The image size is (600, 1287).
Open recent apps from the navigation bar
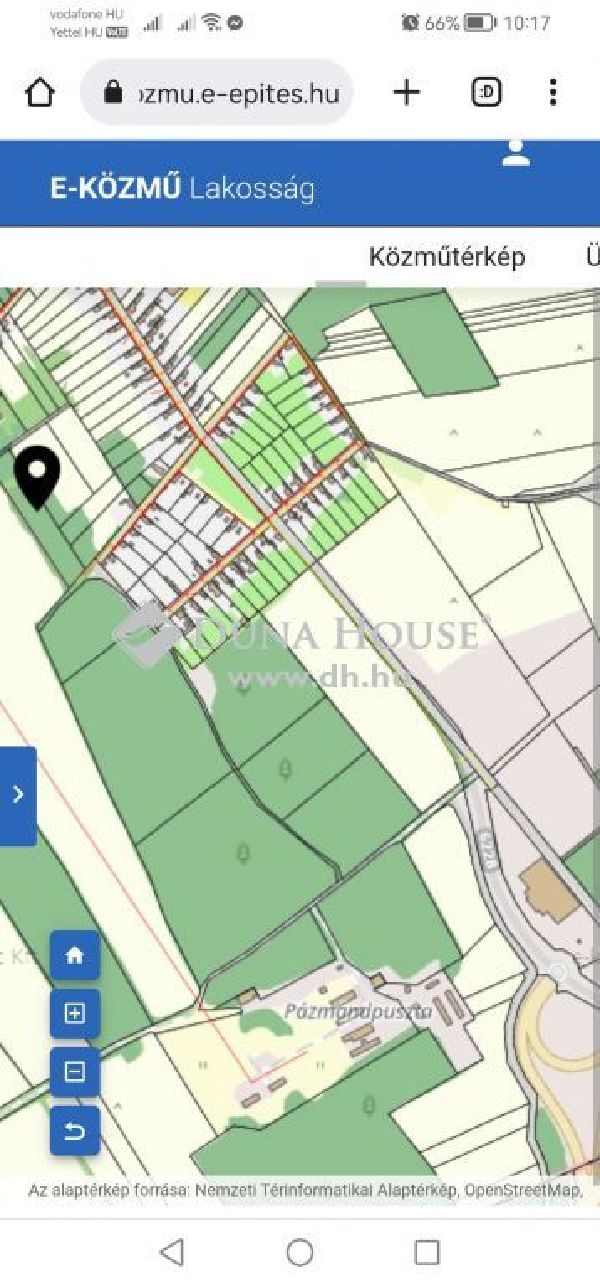(427, 1251)
